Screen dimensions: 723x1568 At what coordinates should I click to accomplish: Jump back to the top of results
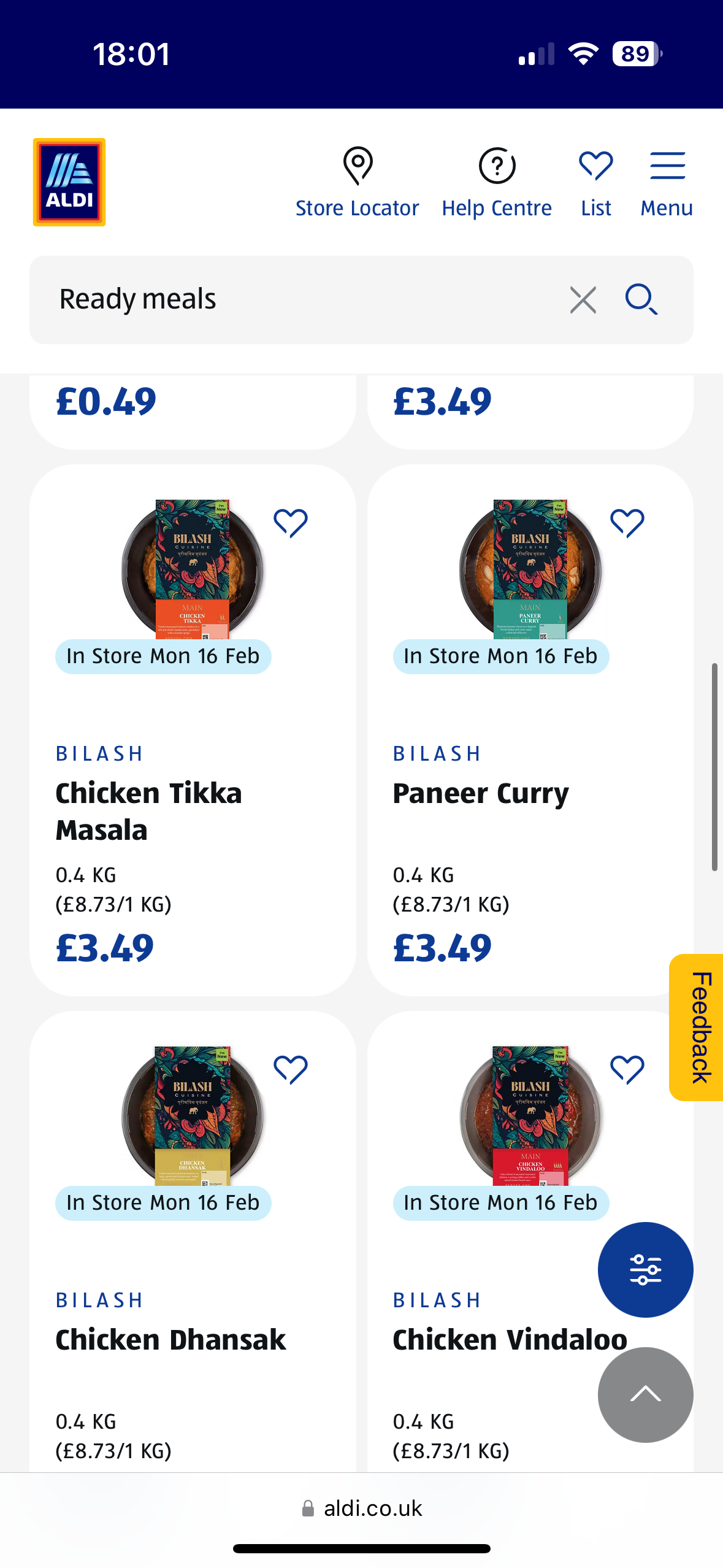(x=645, y=1394)
